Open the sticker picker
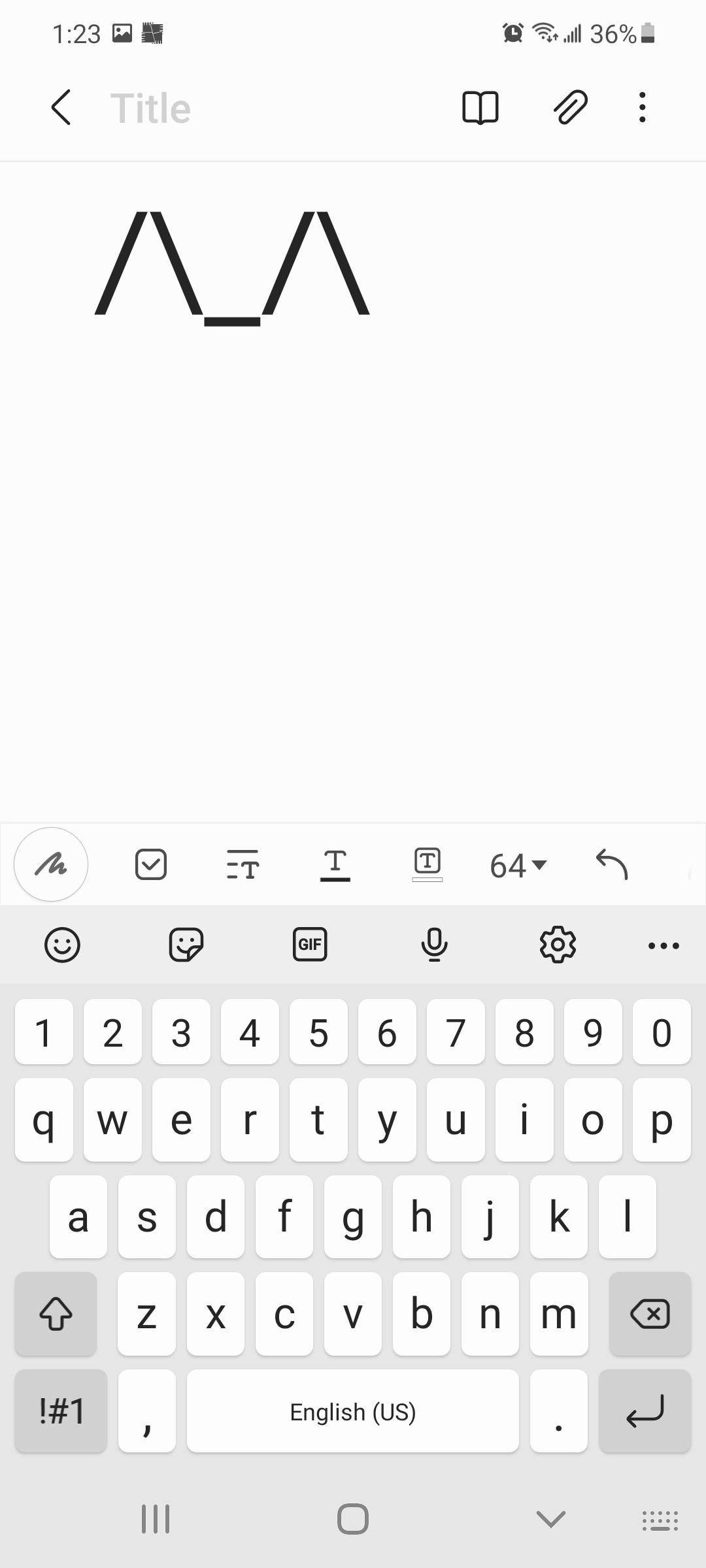706x1568 pixels. tap(186, 945)
